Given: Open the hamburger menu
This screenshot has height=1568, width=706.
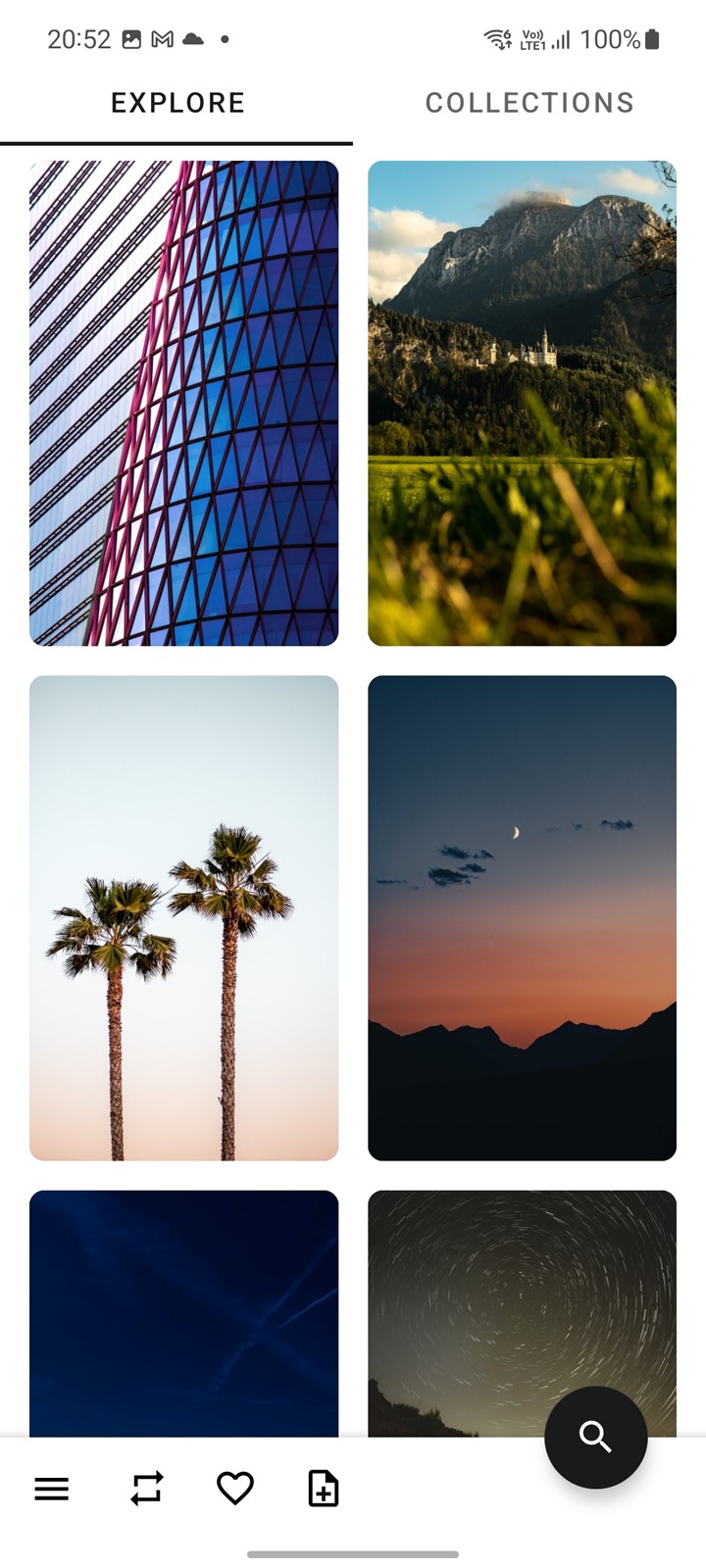Looking at the screenshot, I should [x=52, y=1489].
